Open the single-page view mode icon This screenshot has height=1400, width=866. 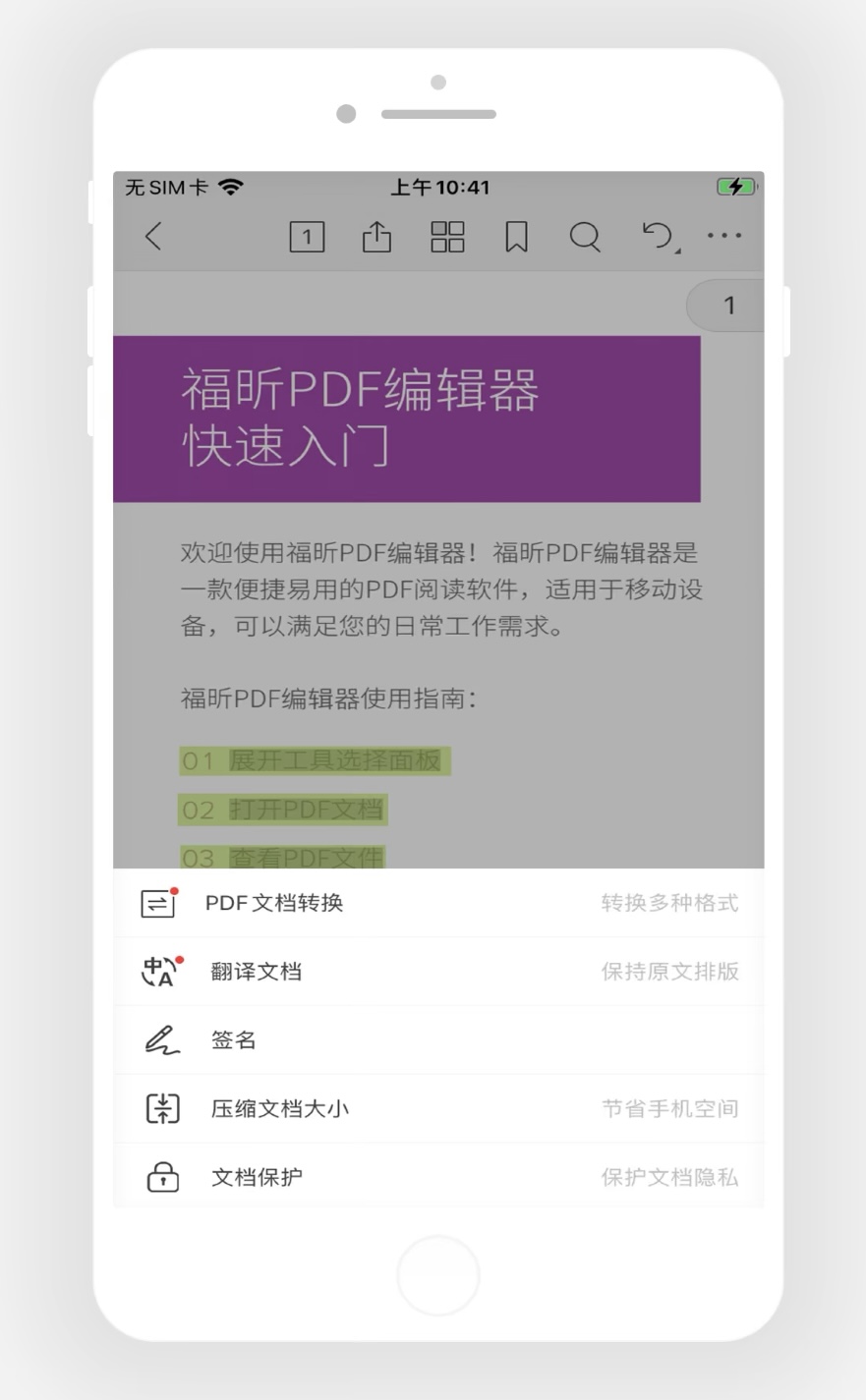pos(307,237)
